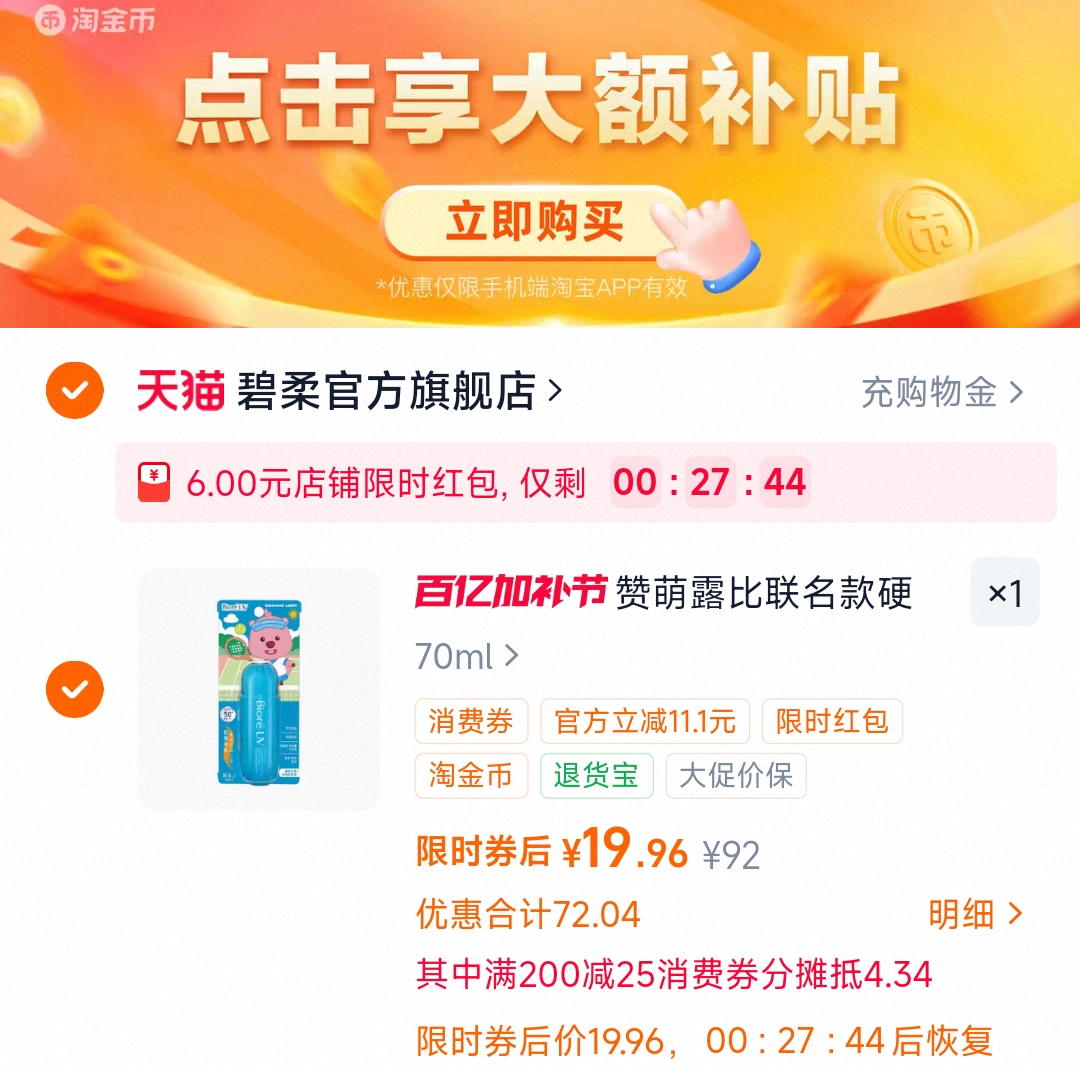Adjust the ×1 quantity selector

[1005, 592]
